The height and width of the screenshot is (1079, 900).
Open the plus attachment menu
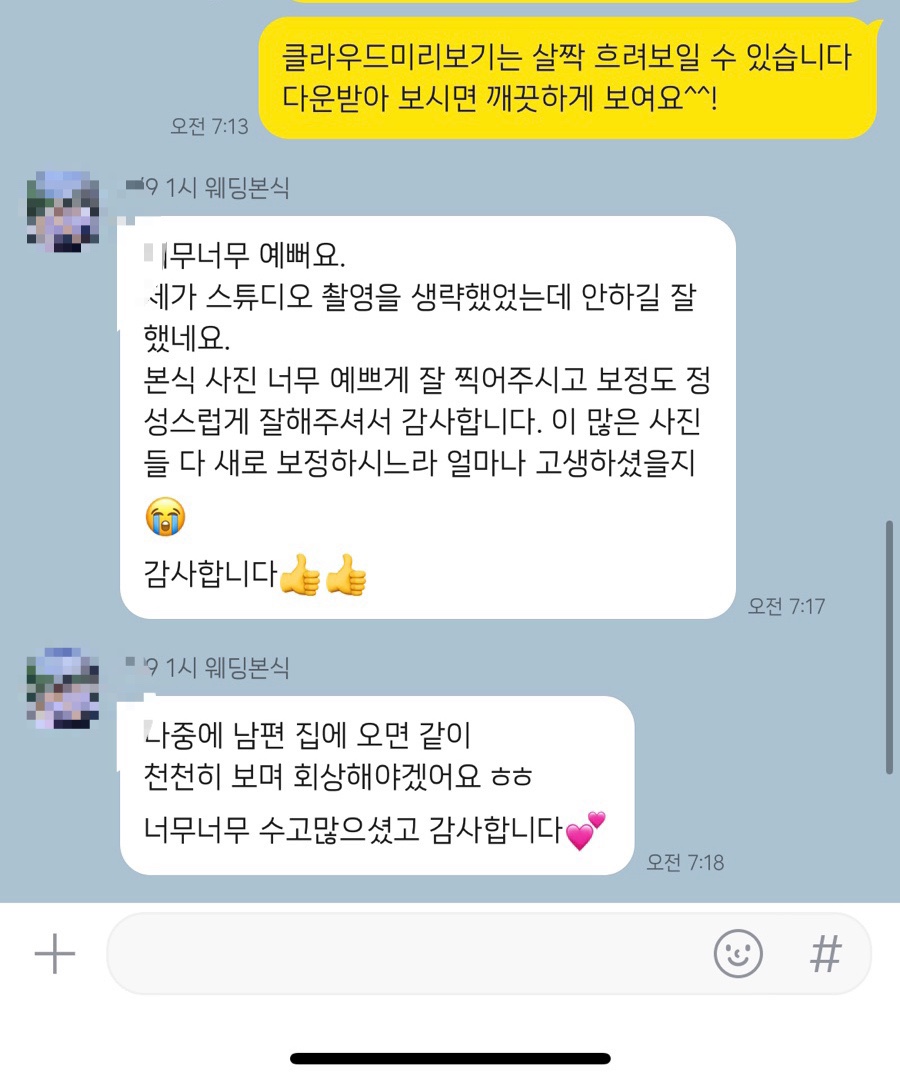[x=55, y=955]
